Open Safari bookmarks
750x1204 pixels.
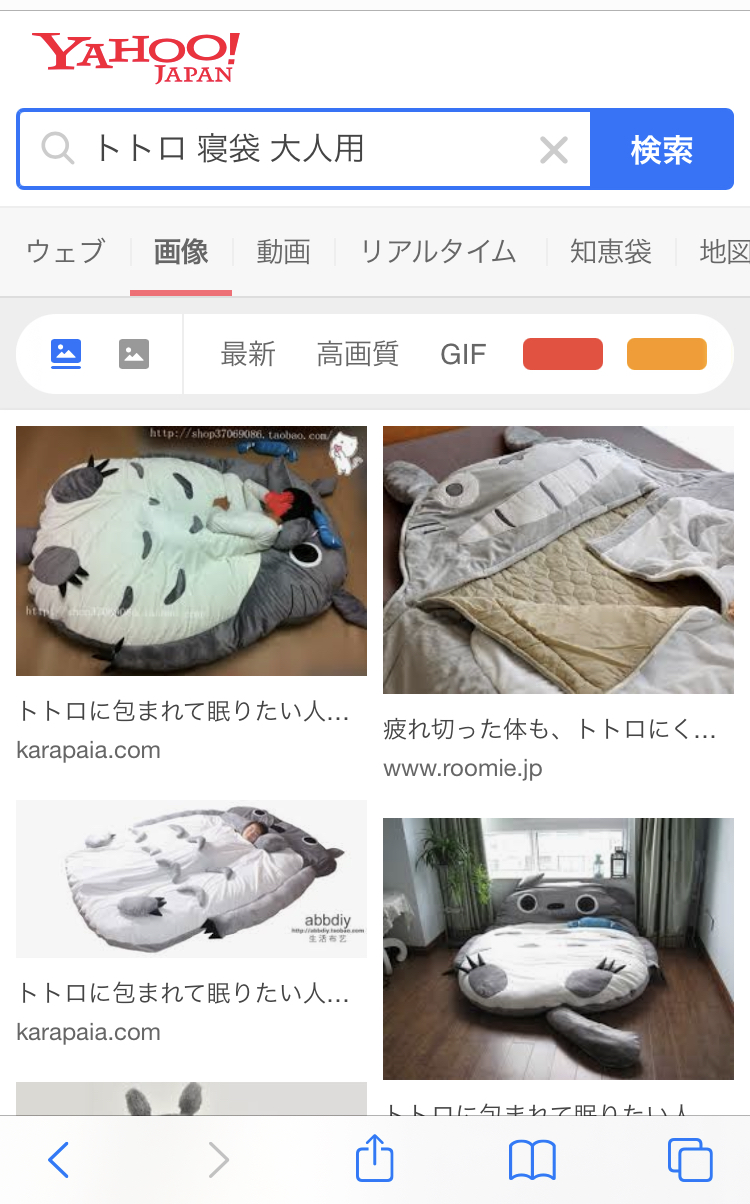point(532,1160)
